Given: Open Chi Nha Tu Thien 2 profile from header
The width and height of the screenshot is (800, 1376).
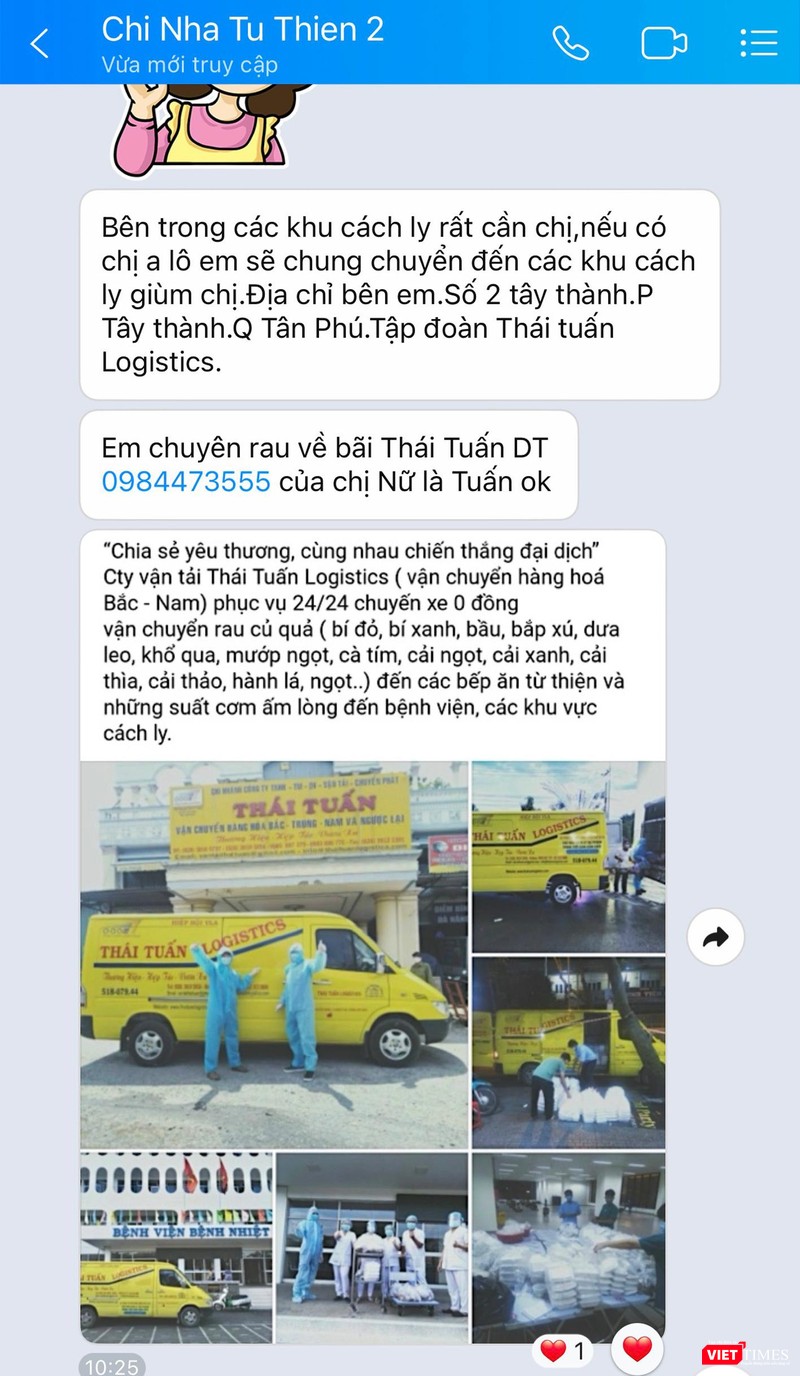Looking at the screenshot, I should click(242, 30).
